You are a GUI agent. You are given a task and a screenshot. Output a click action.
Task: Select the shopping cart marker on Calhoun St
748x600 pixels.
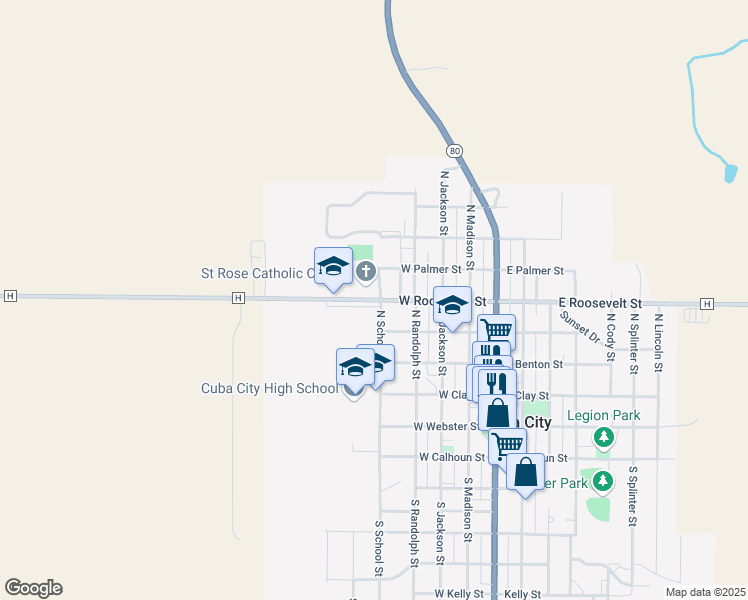[x=507, y=445]
